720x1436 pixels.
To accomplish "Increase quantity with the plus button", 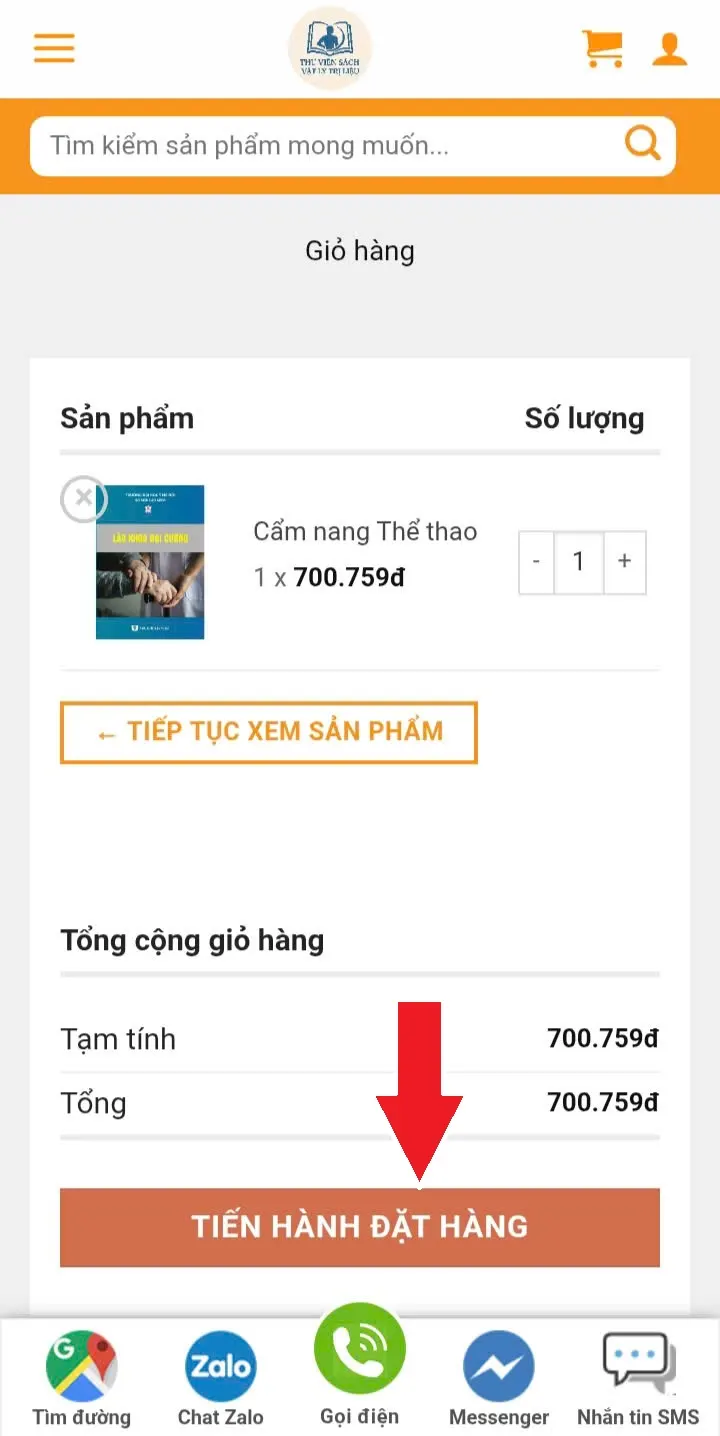I will point(625,562).
